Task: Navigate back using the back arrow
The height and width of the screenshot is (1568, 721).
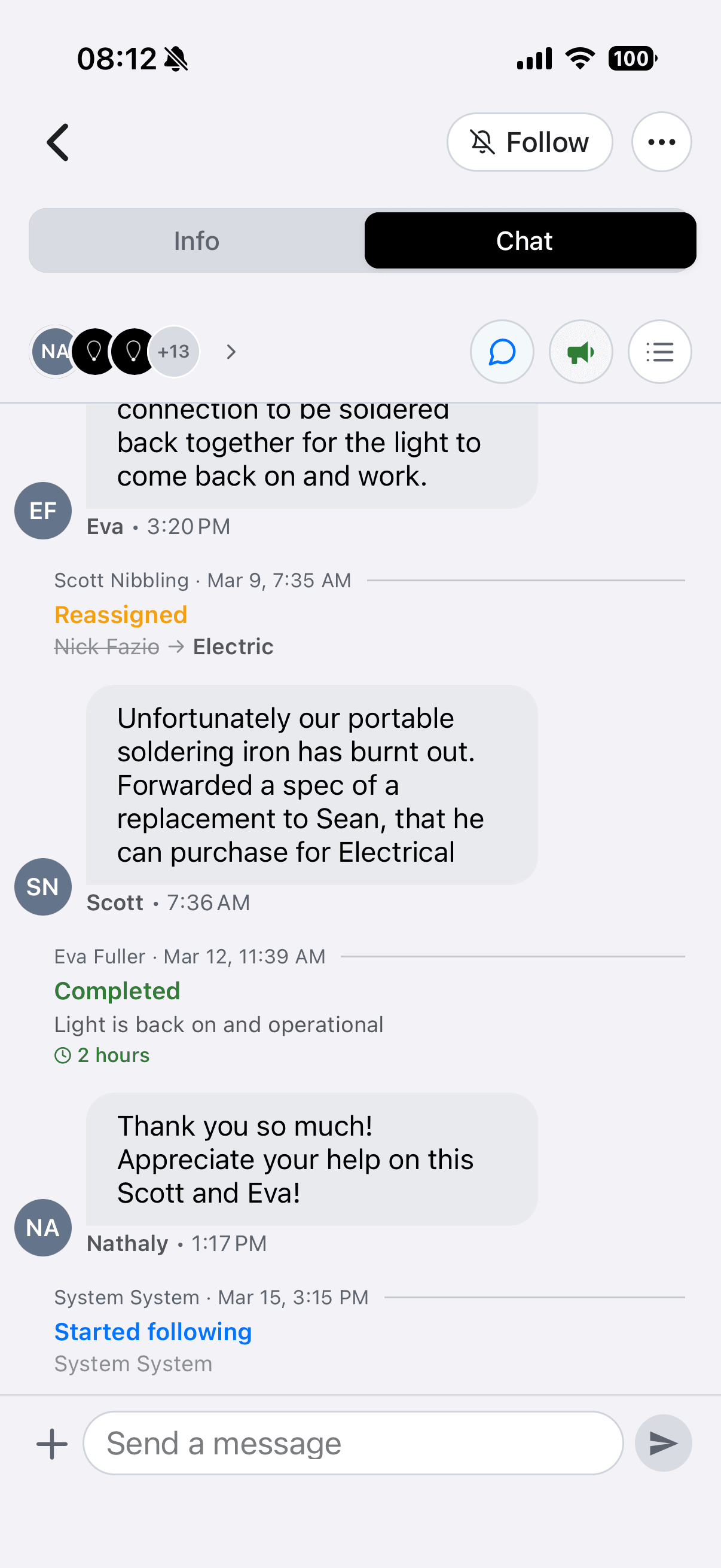Action: (57, 142)
